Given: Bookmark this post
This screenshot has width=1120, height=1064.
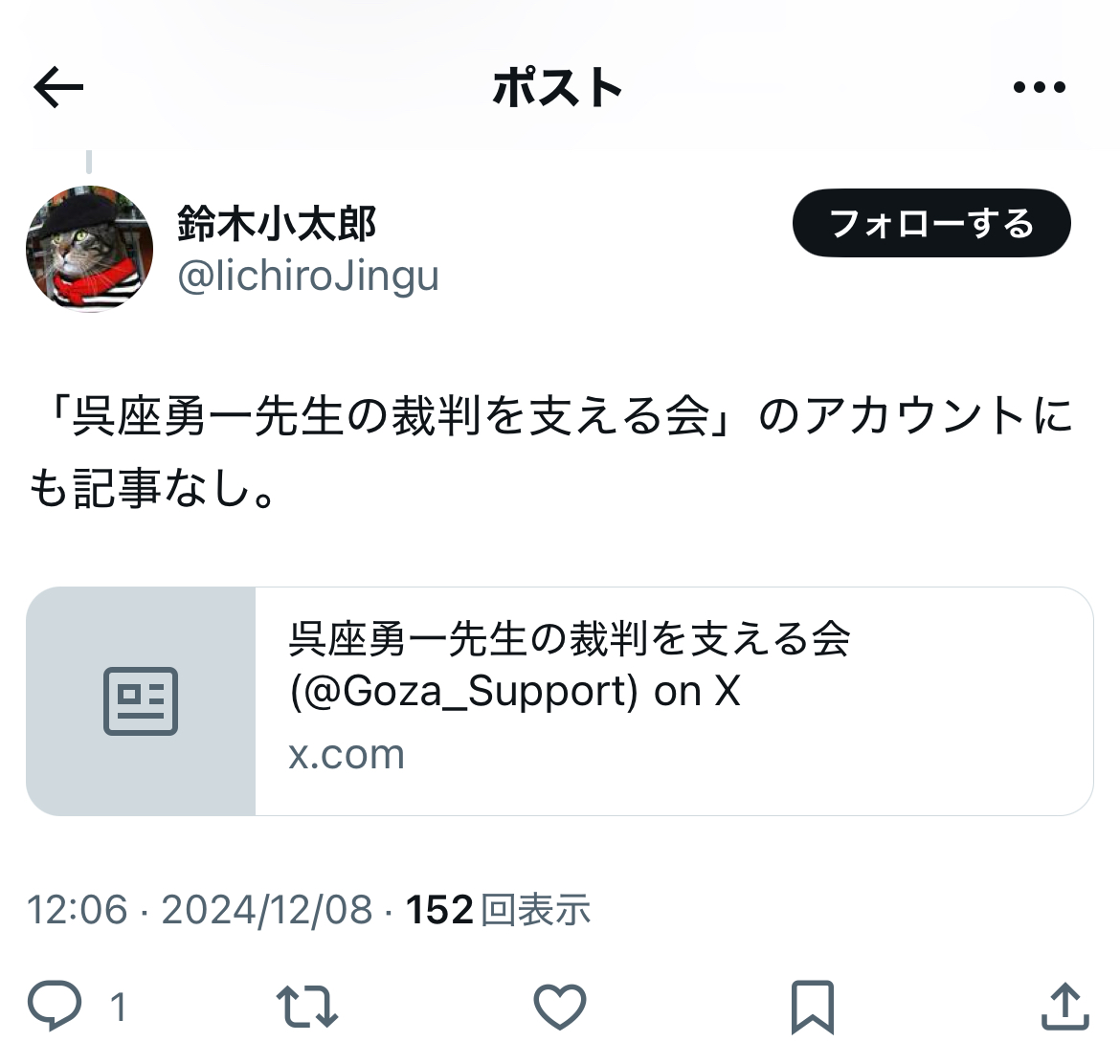Looking at the screenshot, I should click(813, 1007).
